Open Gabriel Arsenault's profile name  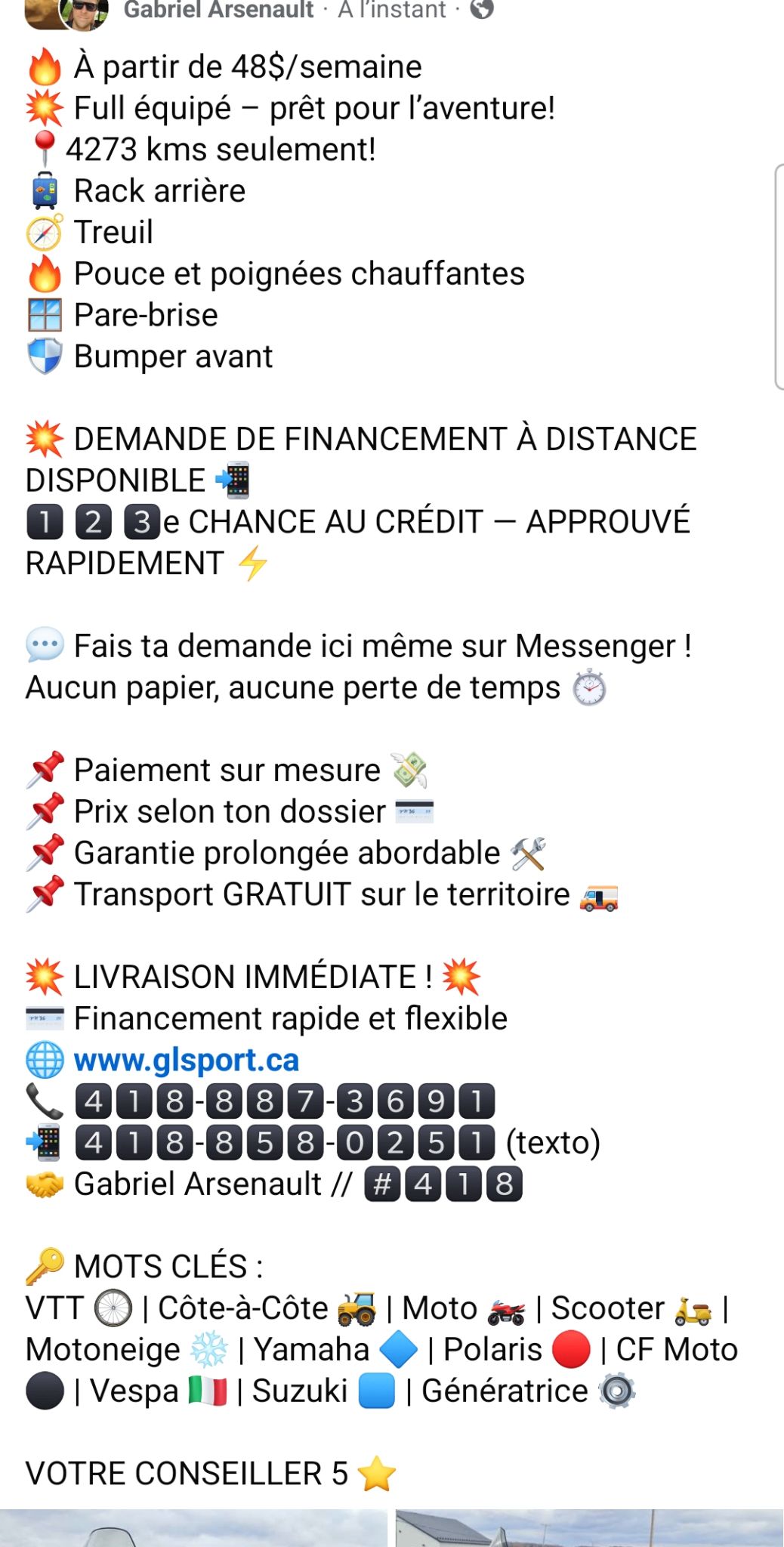[218, 10]
